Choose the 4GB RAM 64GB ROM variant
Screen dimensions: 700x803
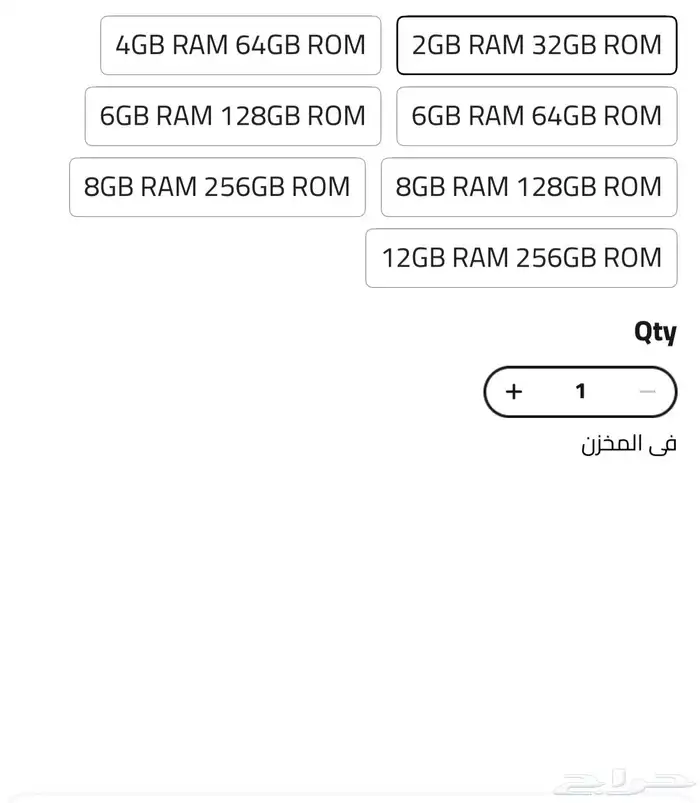(240, 45)
